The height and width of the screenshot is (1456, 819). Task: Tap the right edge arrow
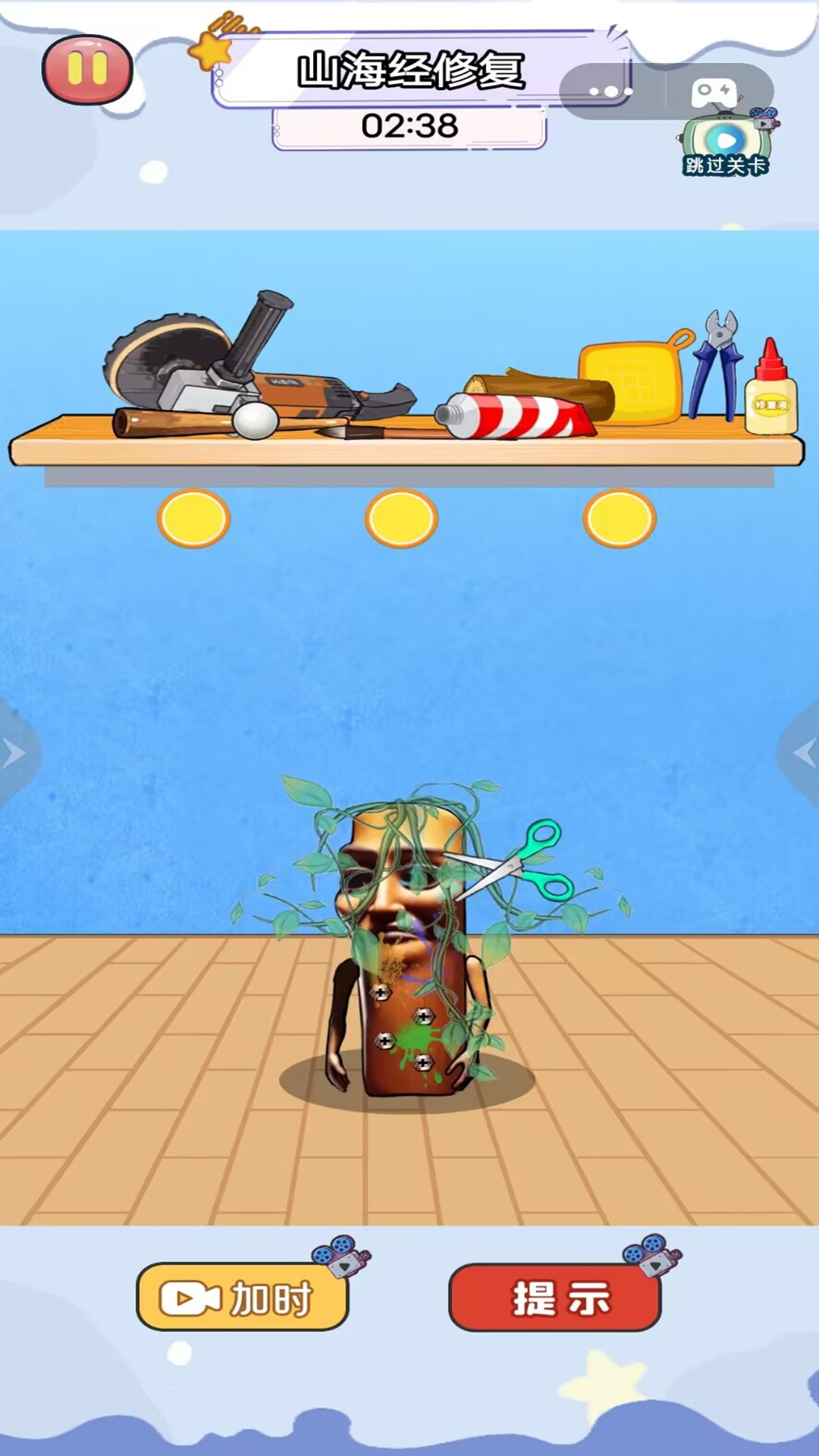click(802, 753)
